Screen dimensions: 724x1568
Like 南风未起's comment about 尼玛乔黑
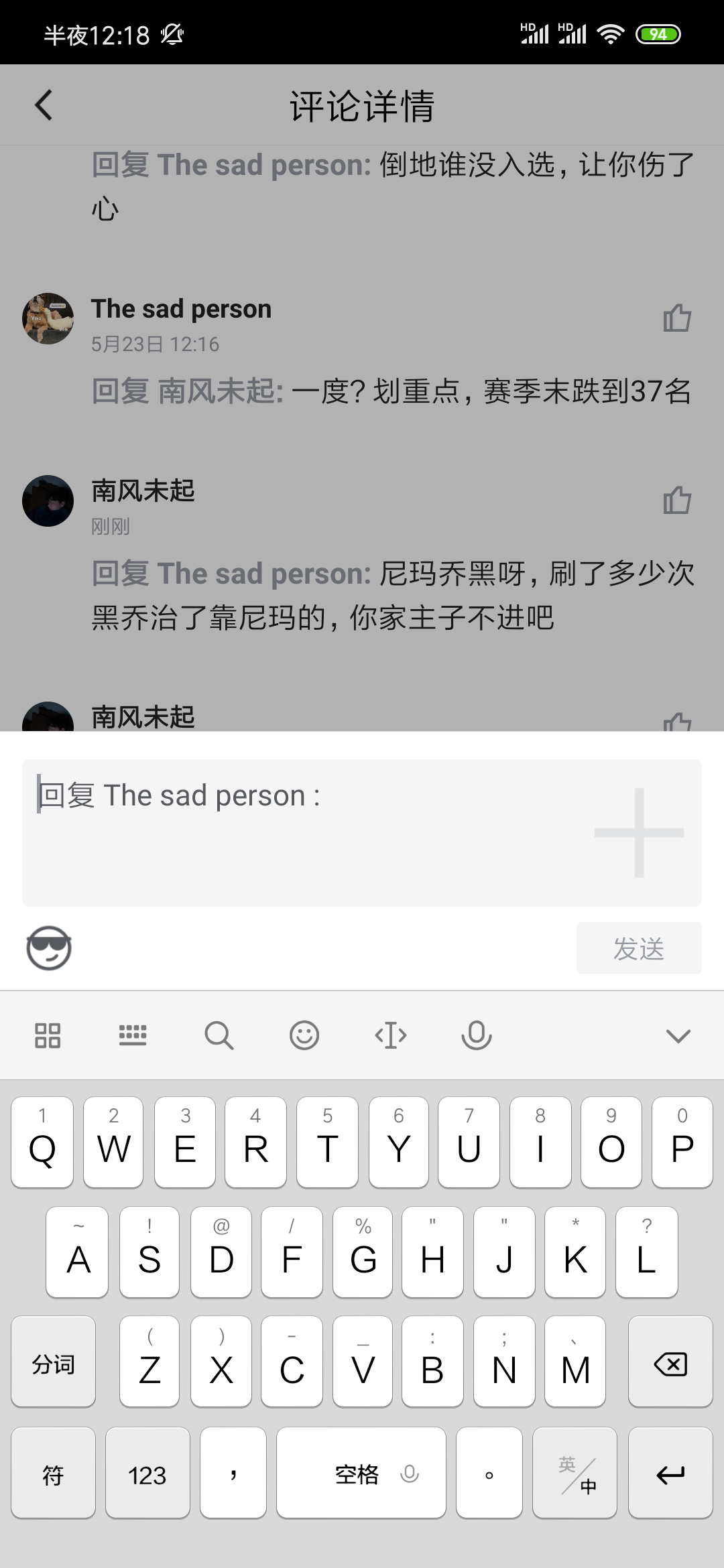[676, 501]
